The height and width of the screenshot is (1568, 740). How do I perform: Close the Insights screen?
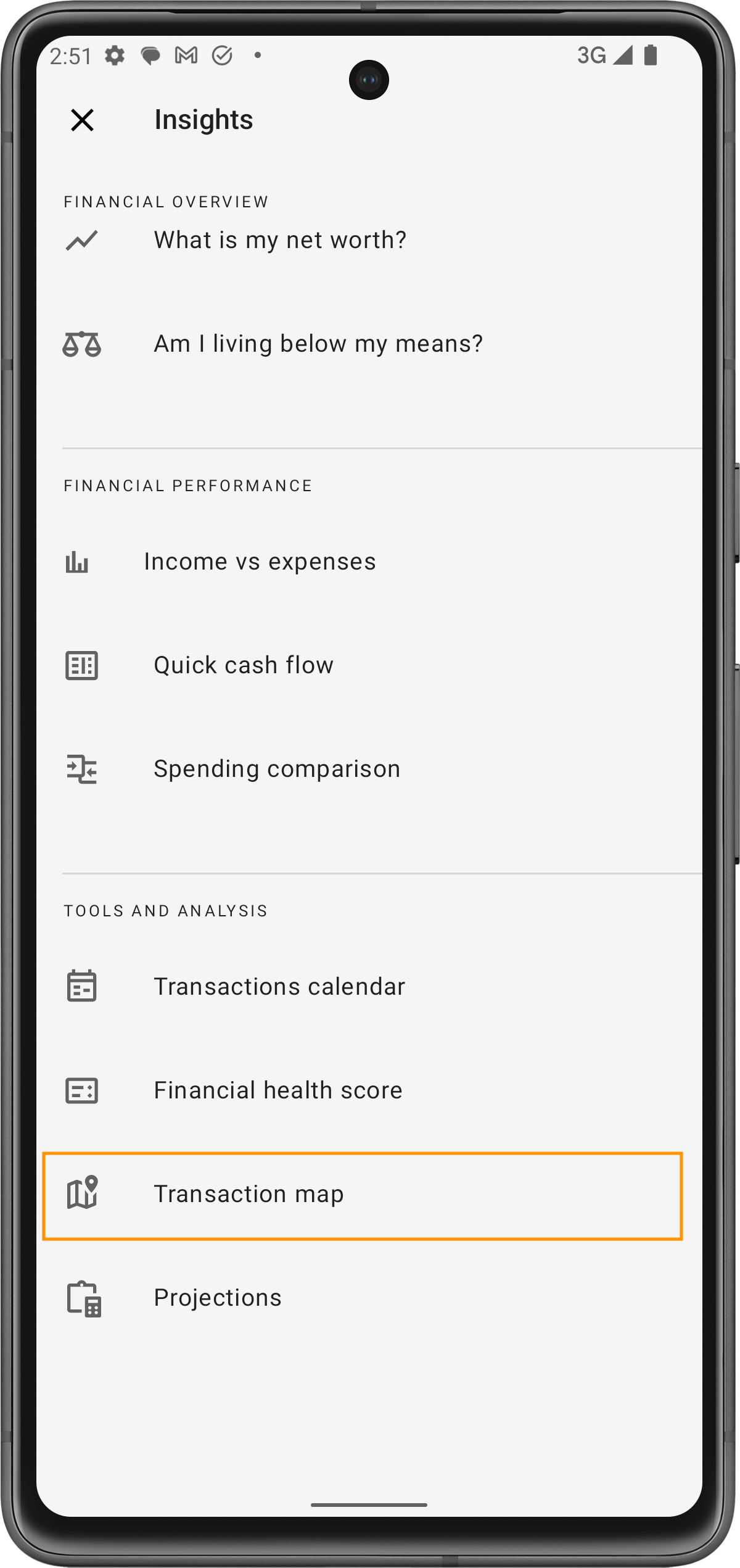82,120
